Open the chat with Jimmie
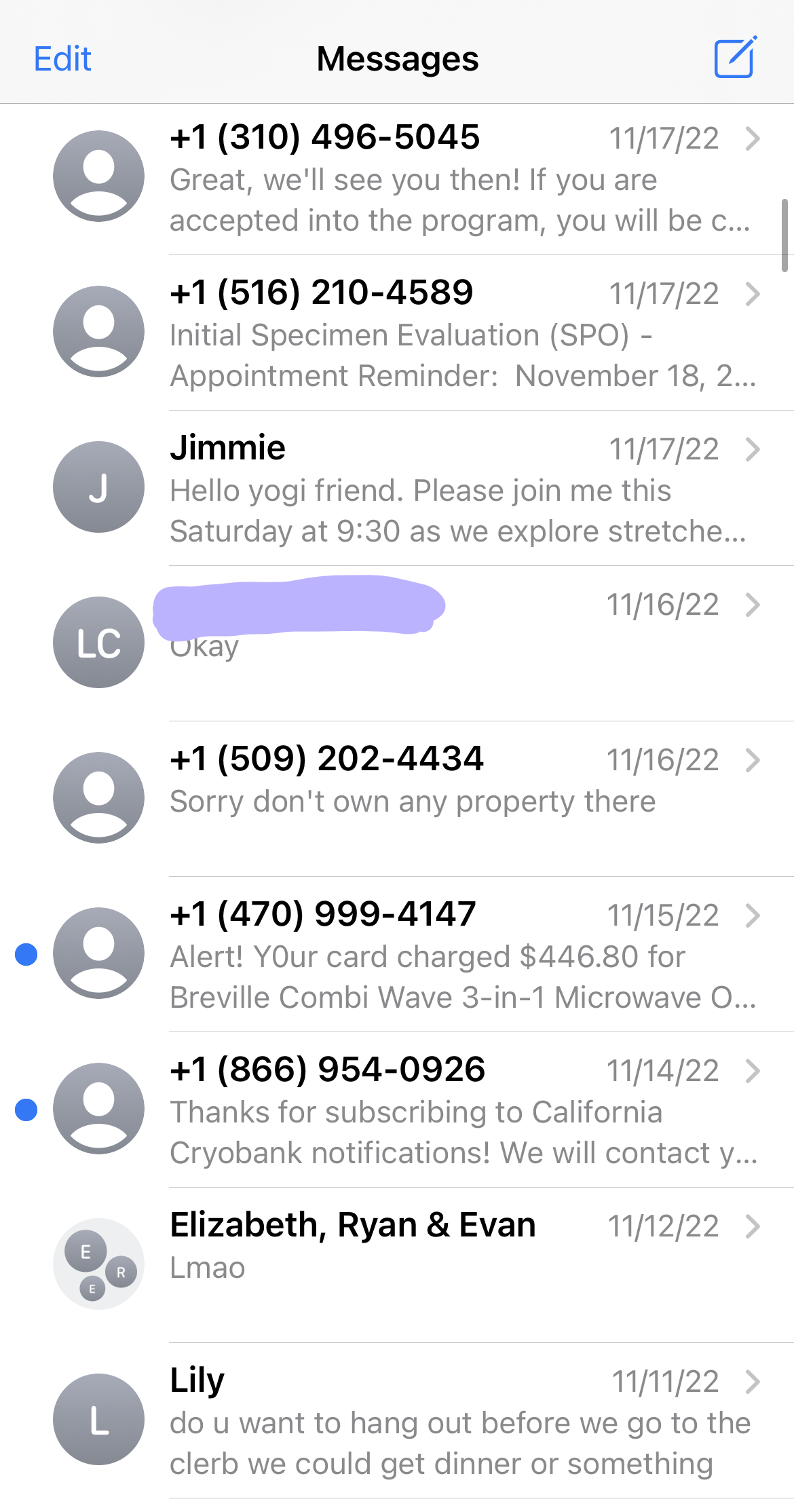The height and width of the screenshot is (1512, 794). click(448, 490)
